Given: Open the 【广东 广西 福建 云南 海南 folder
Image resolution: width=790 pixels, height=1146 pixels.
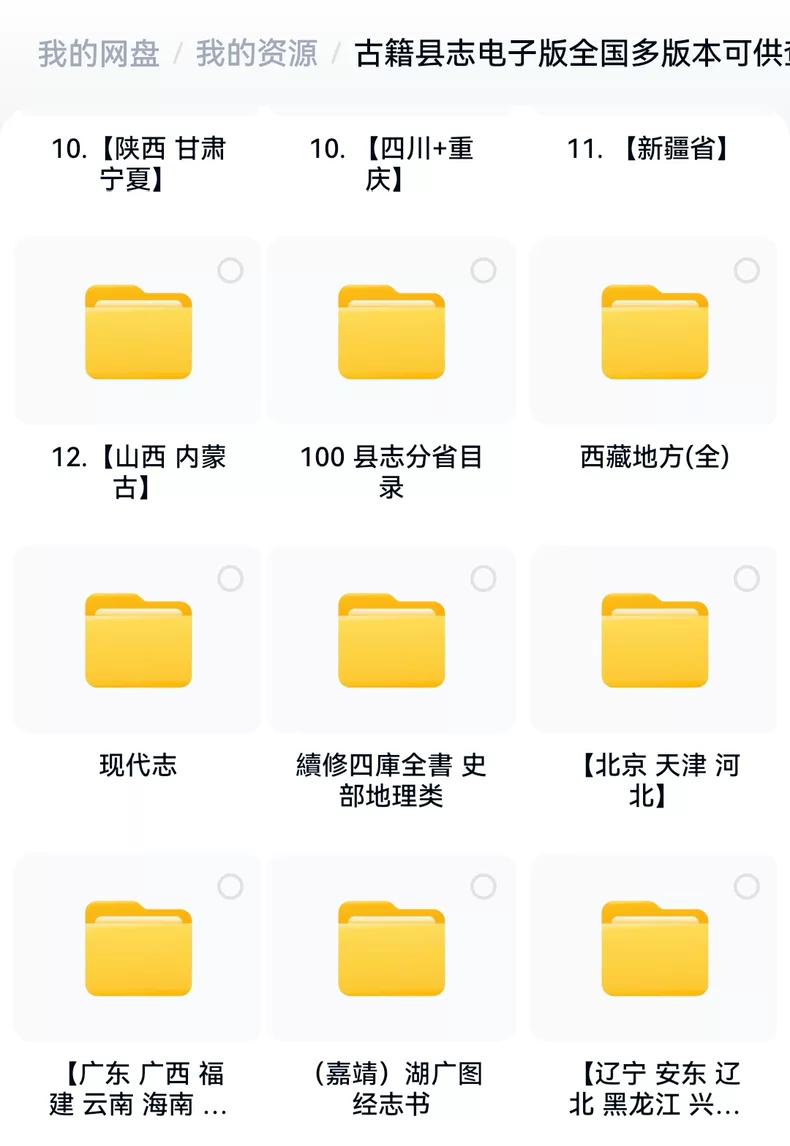Looking at the screenshot, I should coord(138,948).
